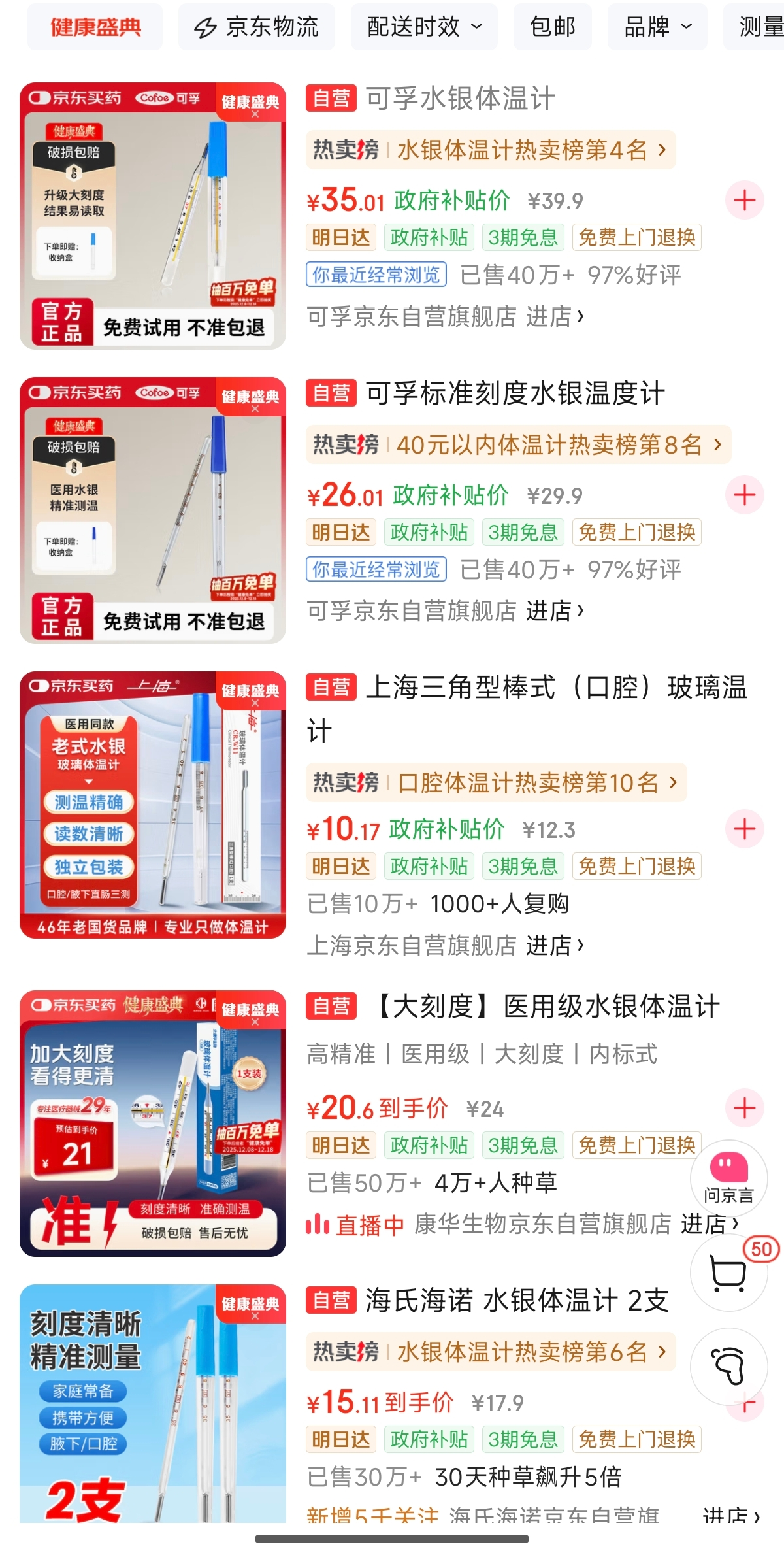Add 可孚标准刻度水银温度计 to the cart
Viewport: 784px width, 1553px height.
point(744,495)
